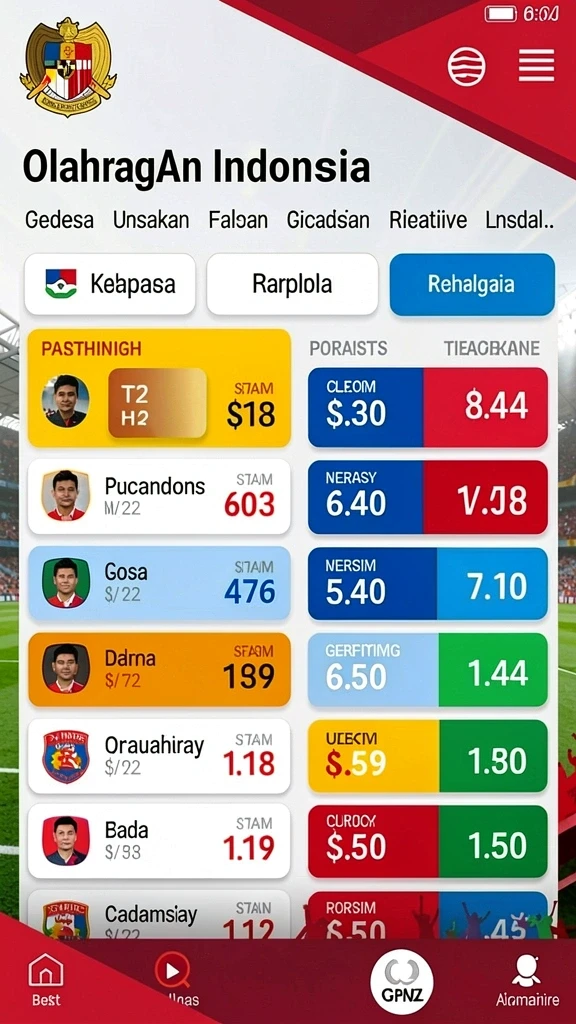576x1024 pixels.
Task: Switch to the Gedesa tab
Action: (59, 220)
